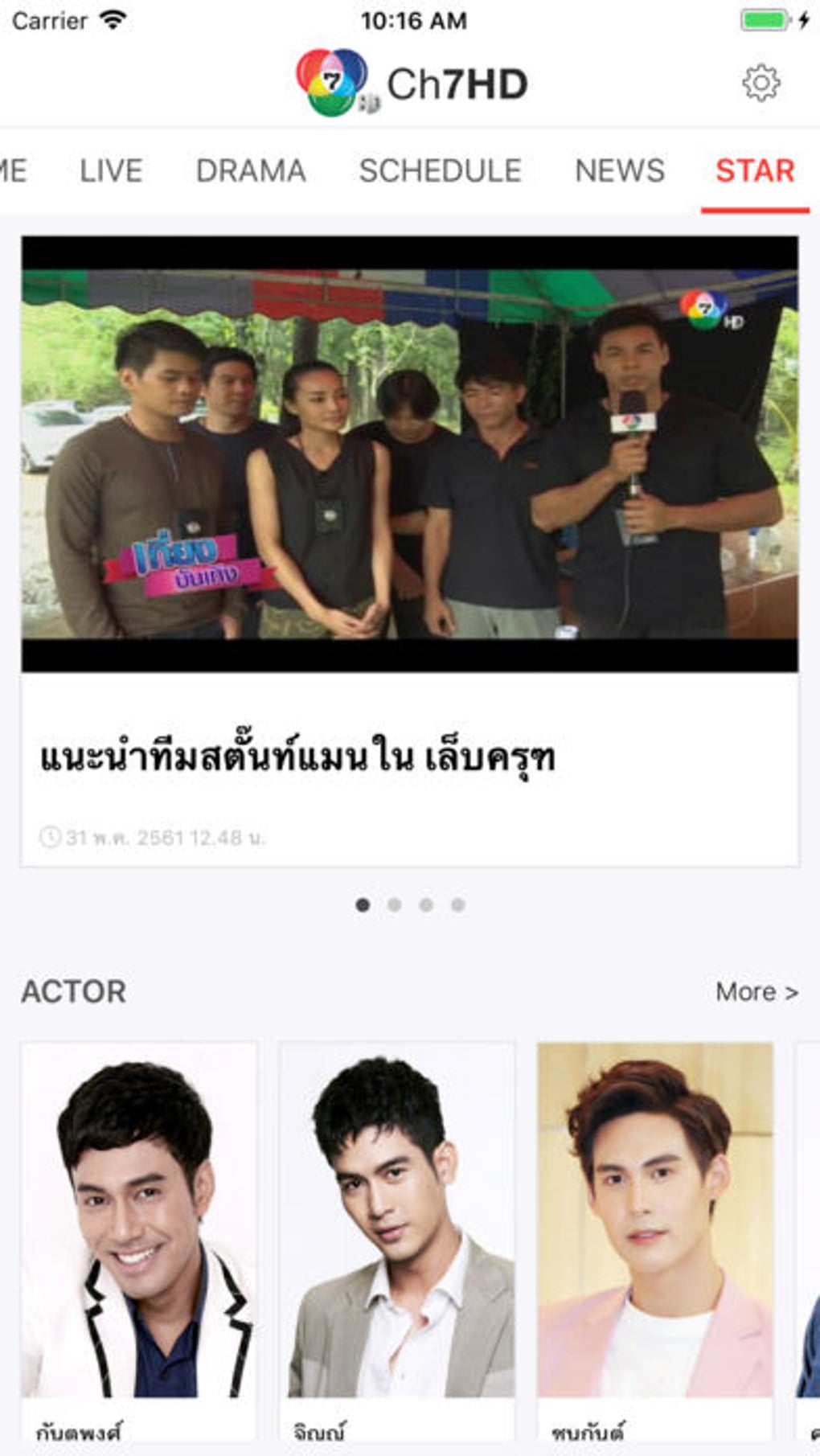Switch to the DRAMA tab
This screenshot has width=820, height=1456.
(x=251, y=170)
